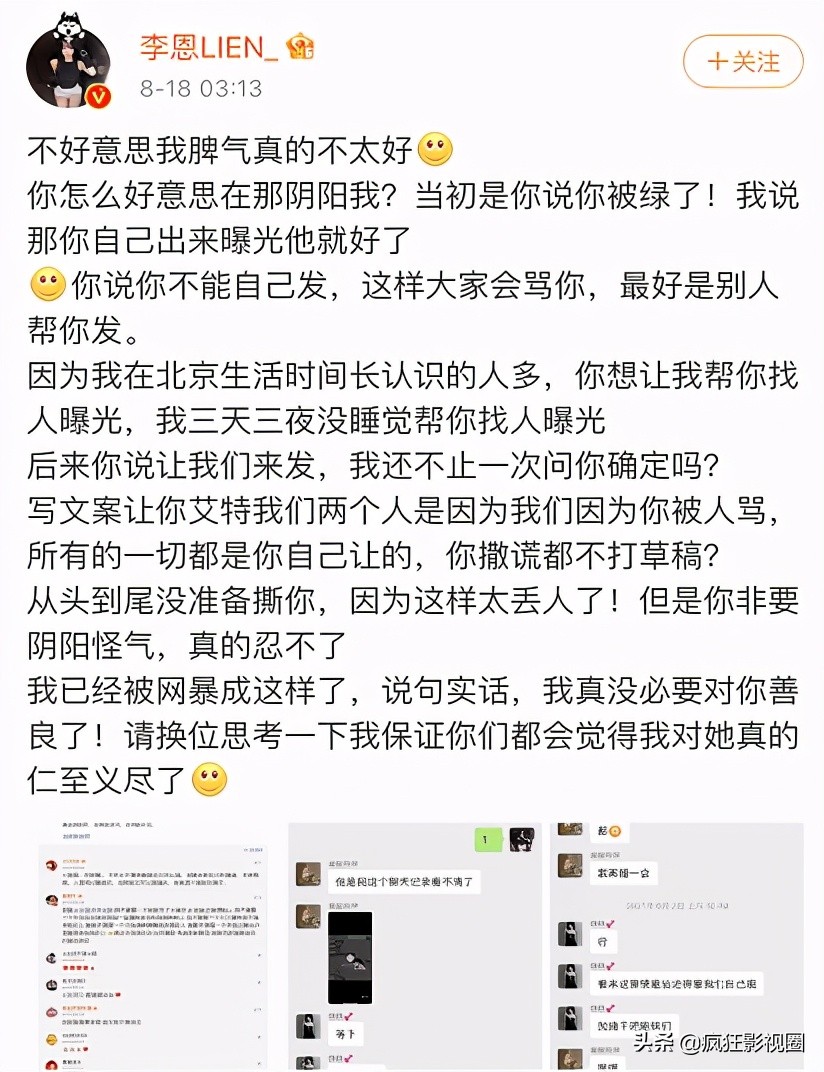Follow 李恩LIEN_ with the 关注 button
The image size is (824, 1072).
pyautogui.click(x=743, y=62)
